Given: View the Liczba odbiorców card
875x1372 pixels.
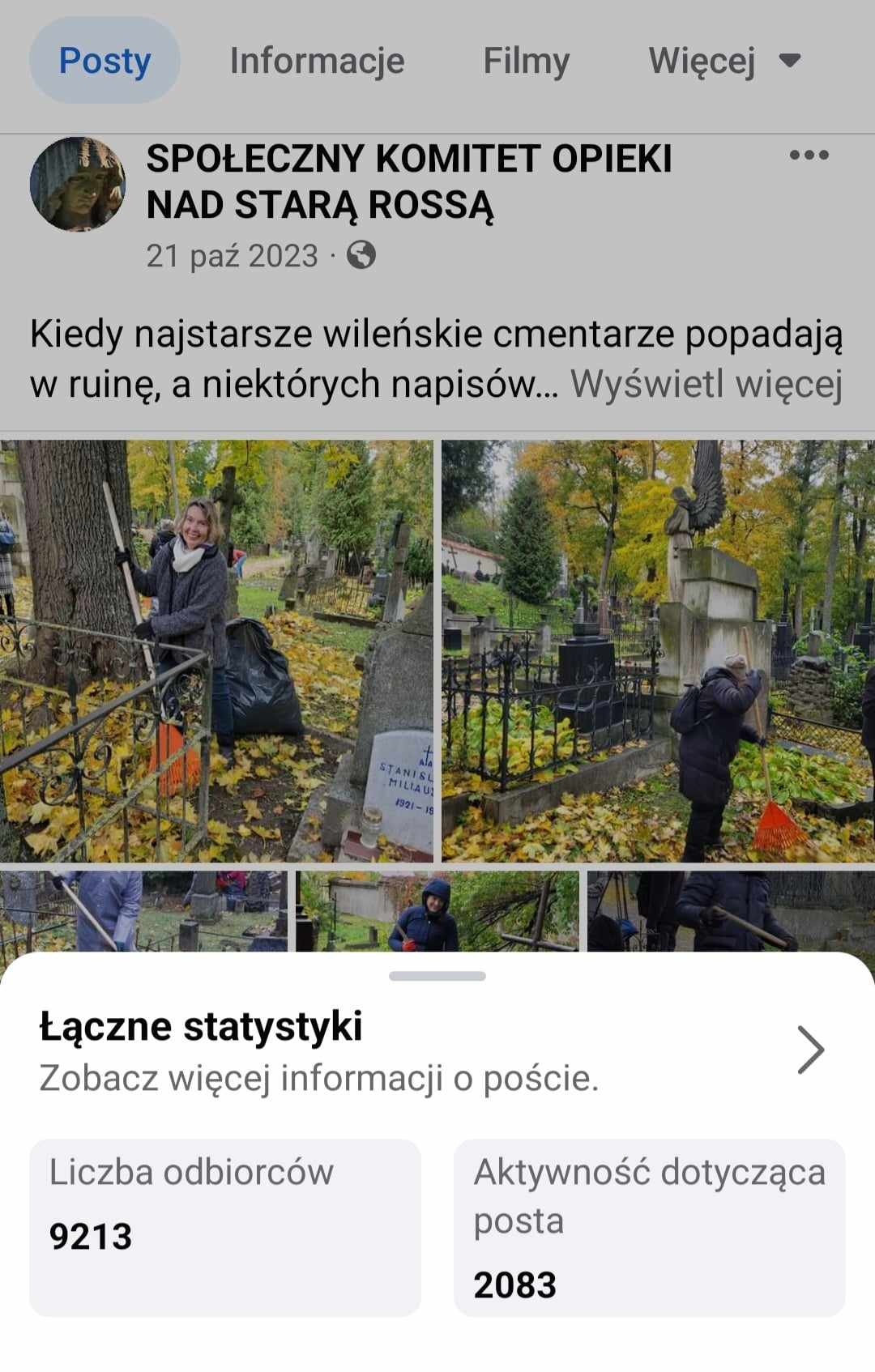Looking at the screenshot, I should tap(225, 1226).
